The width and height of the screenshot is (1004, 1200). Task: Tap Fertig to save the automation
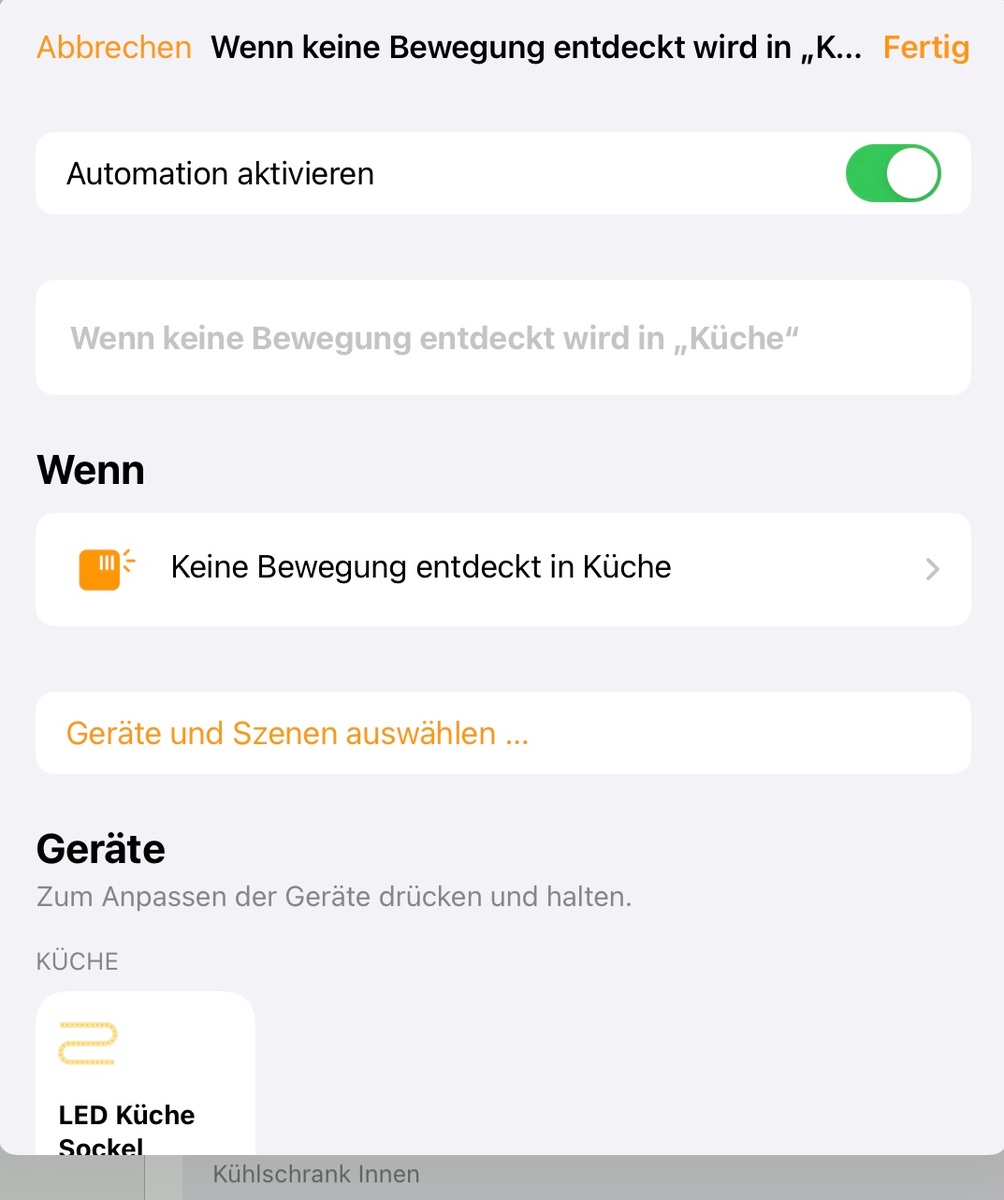click(925, 48)
